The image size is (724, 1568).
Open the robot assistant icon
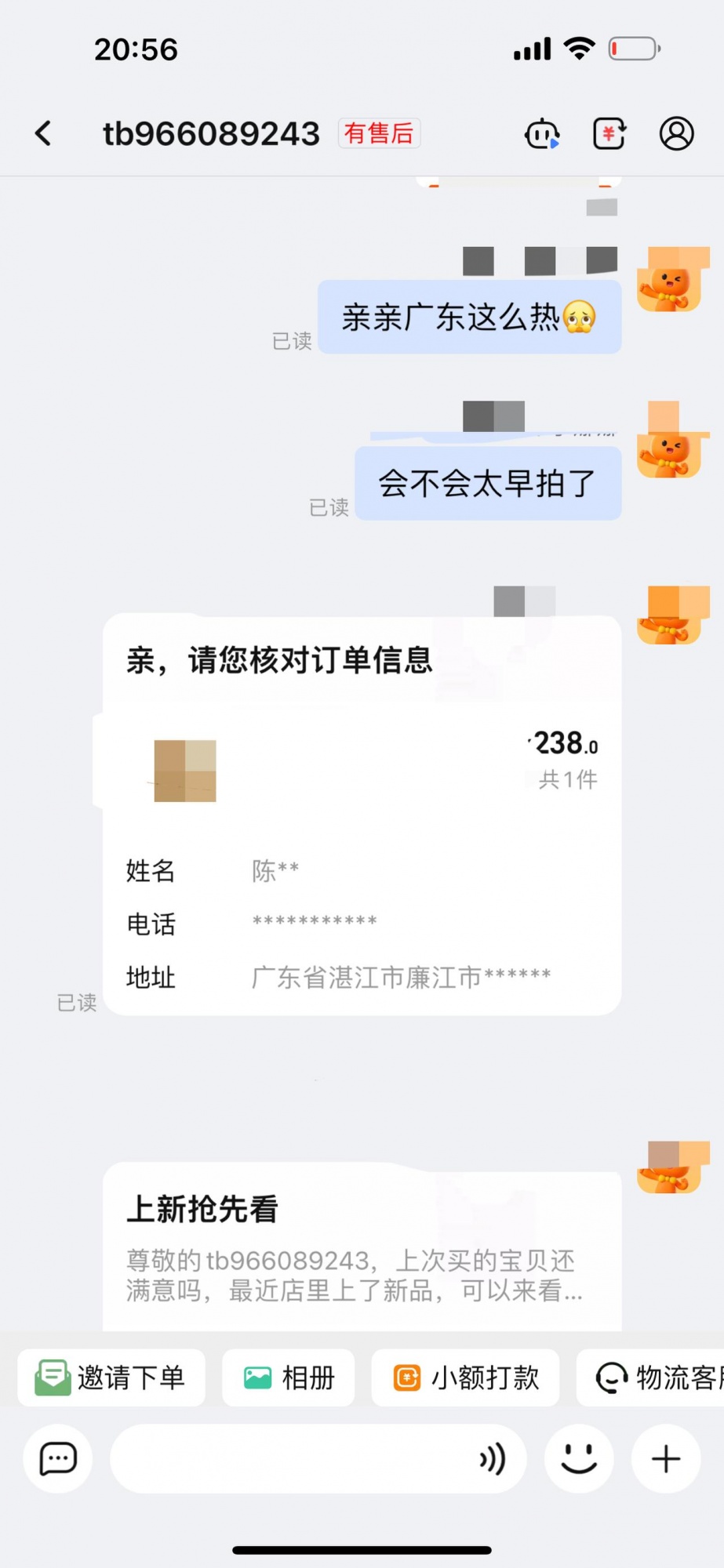click(x=541, y=134)
